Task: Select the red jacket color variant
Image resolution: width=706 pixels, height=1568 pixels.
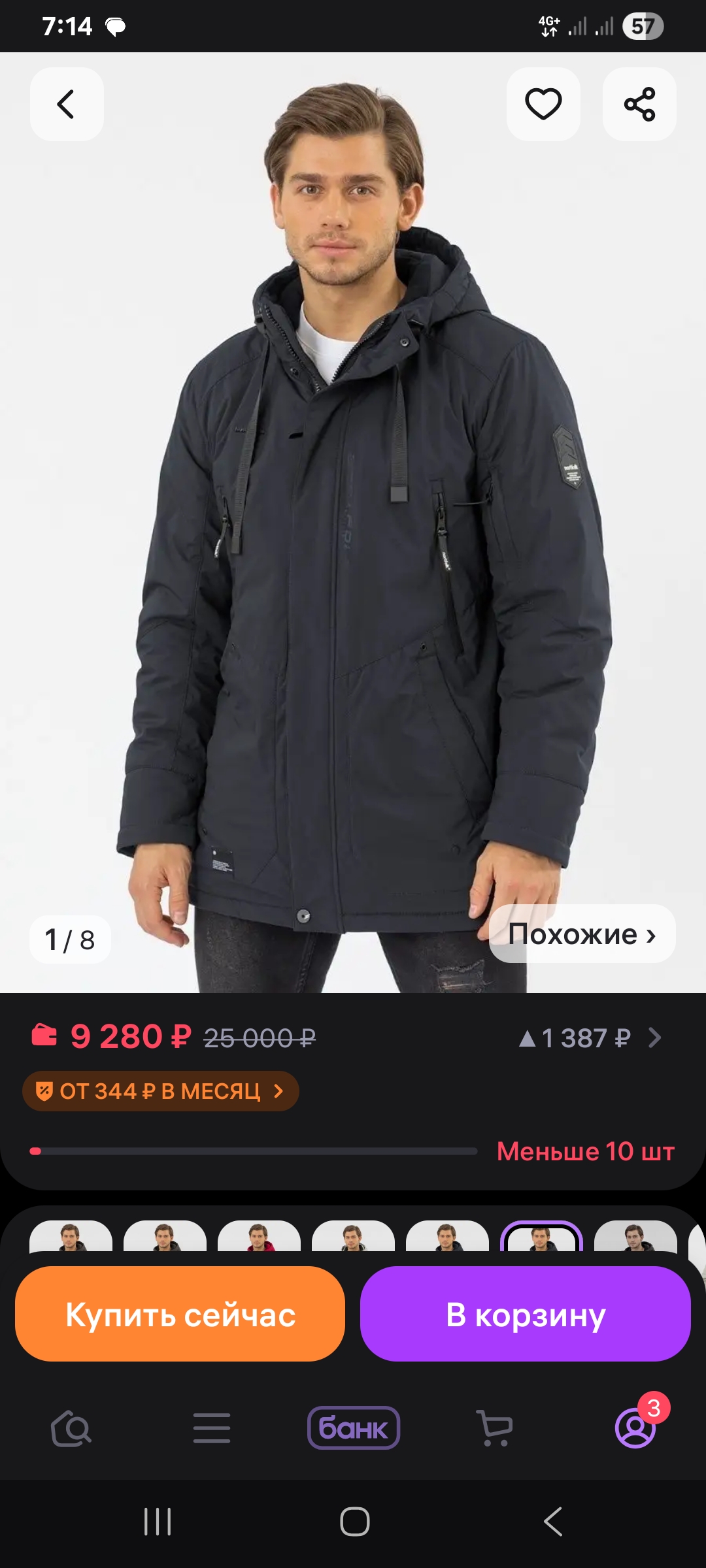Action: [259, 1237]
